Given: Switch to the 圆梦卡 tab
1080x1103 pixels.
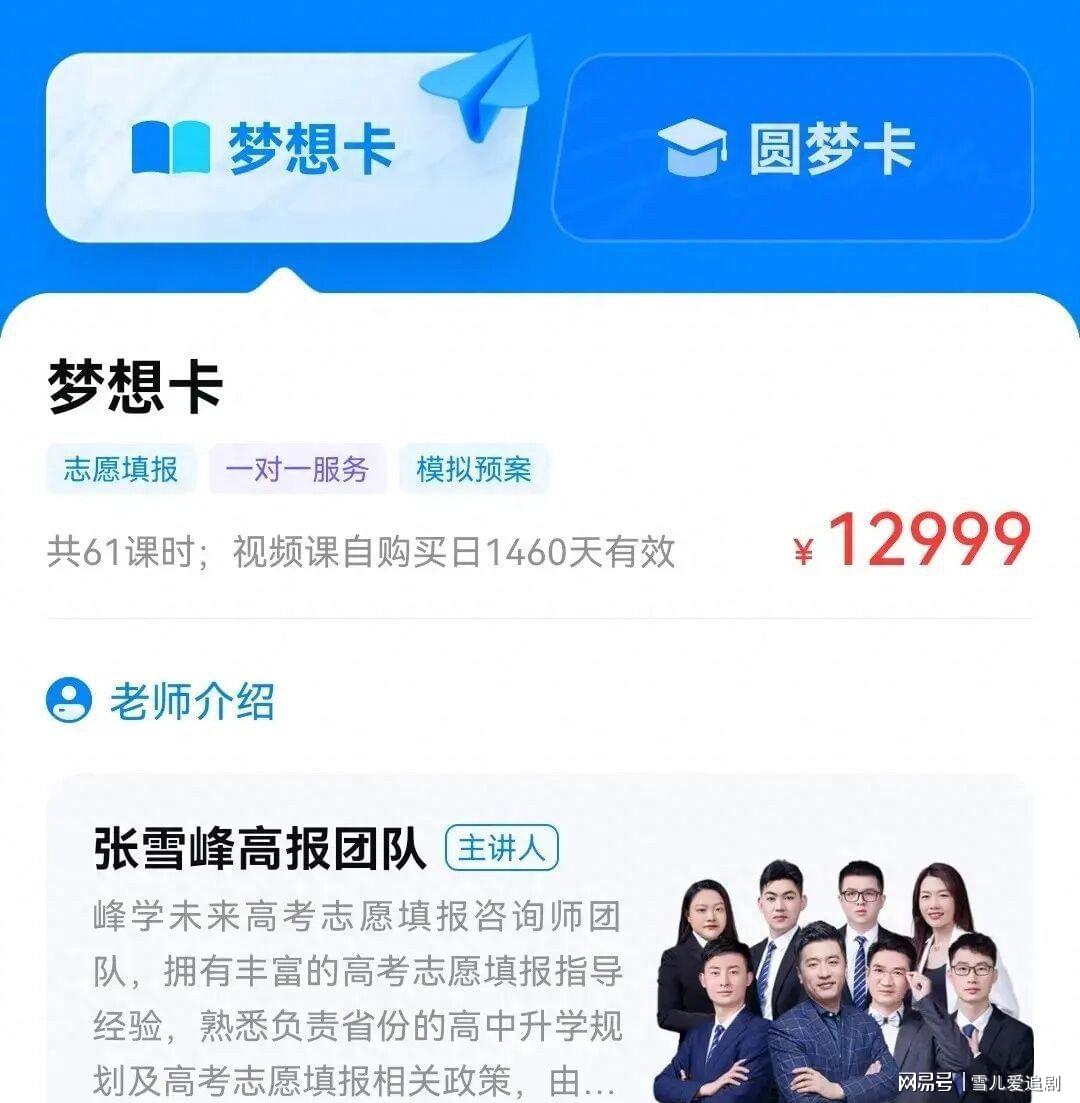Looking at the screenshot, I should (x=791, y=148).
